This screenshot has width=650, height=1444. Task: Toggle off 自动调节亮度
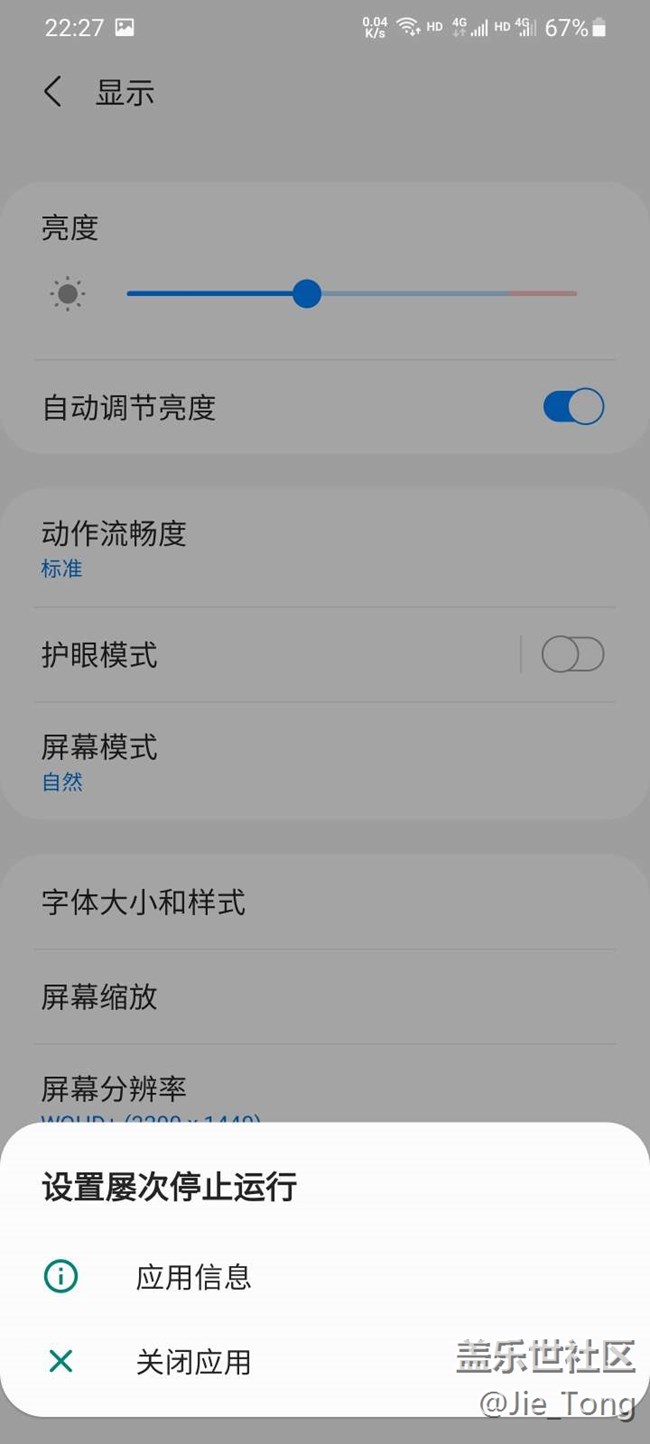(x=573, y=407)
